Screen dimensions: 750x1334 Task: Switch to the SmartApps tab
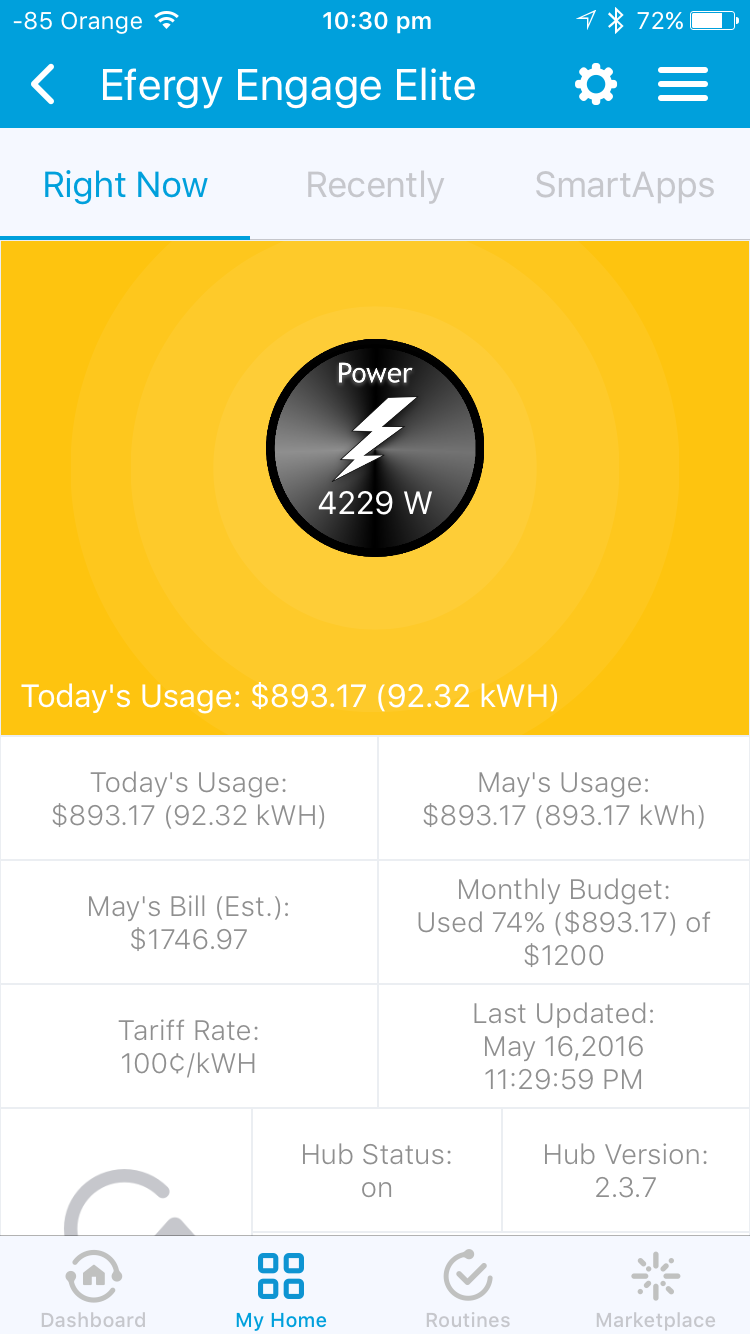pos(625,185)
